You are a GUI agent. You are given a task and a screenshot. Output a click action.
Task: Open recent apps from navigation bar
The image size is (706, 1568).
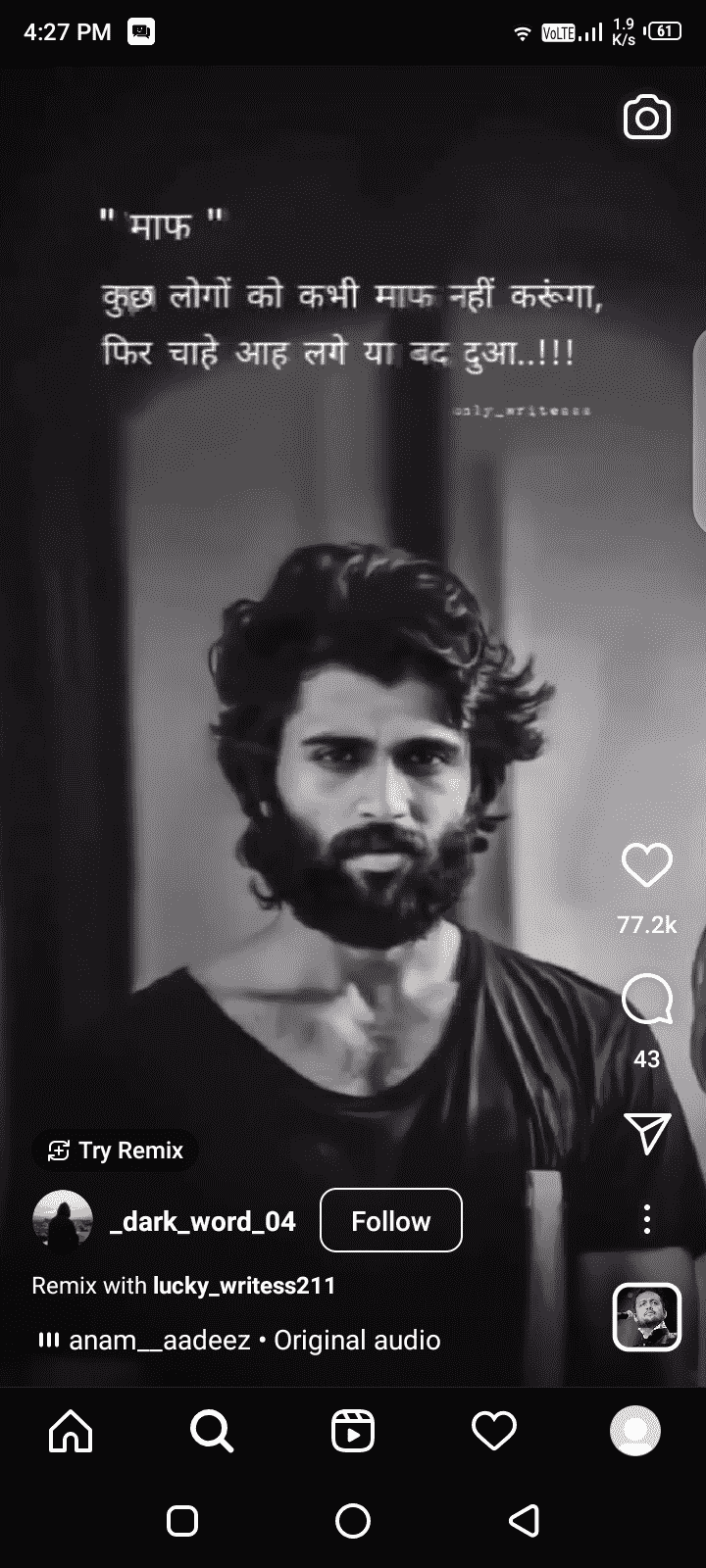tap(182, 1521)
